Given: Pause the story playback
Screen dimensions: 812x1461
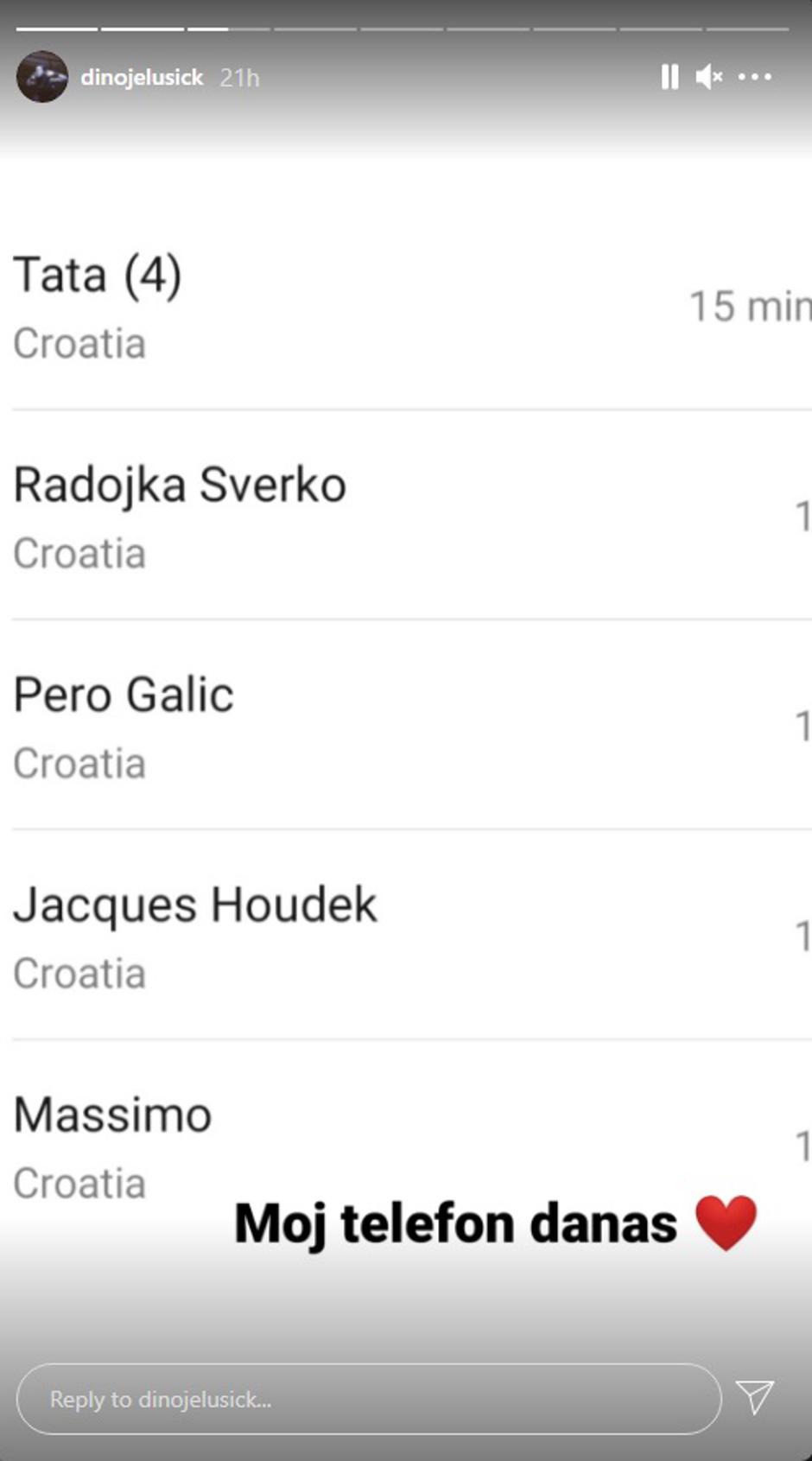Looking at the screenshot, I should (669, 77).
